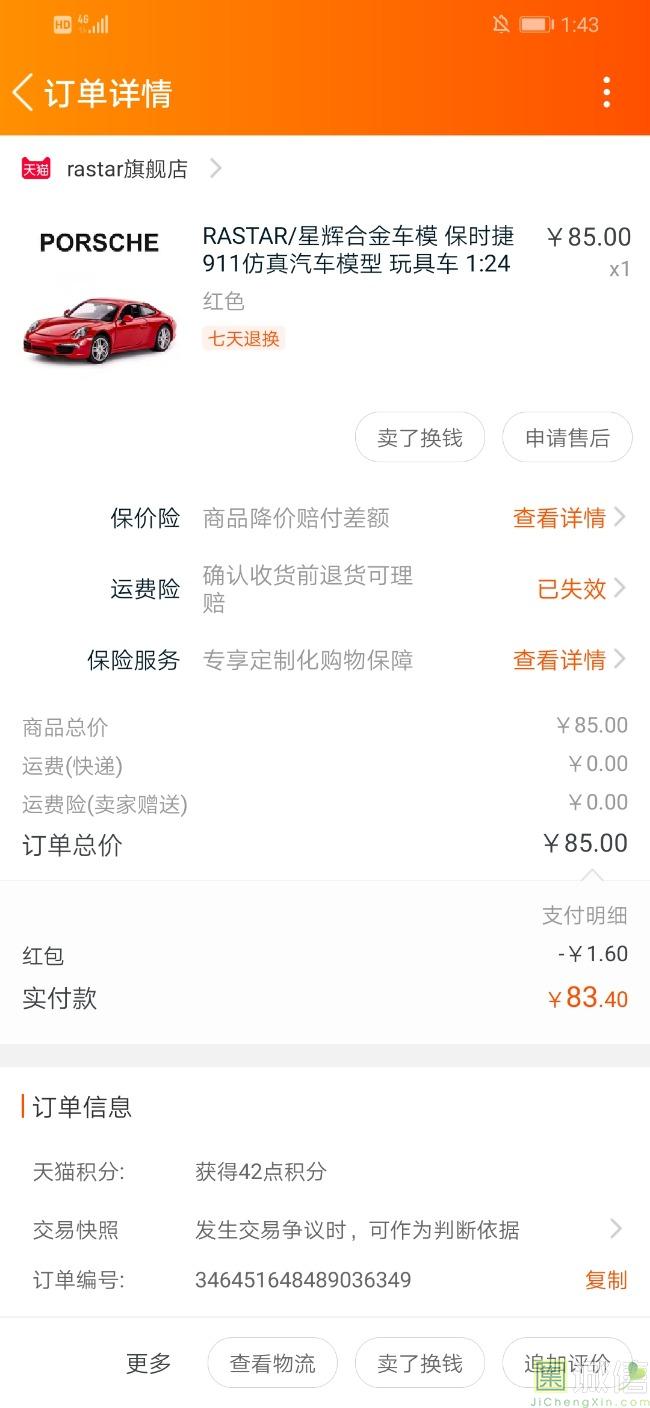This screenshot has width=650, height=1408.
Task: Open the 运费险 expired status row
Action: (x=579, y=589)
